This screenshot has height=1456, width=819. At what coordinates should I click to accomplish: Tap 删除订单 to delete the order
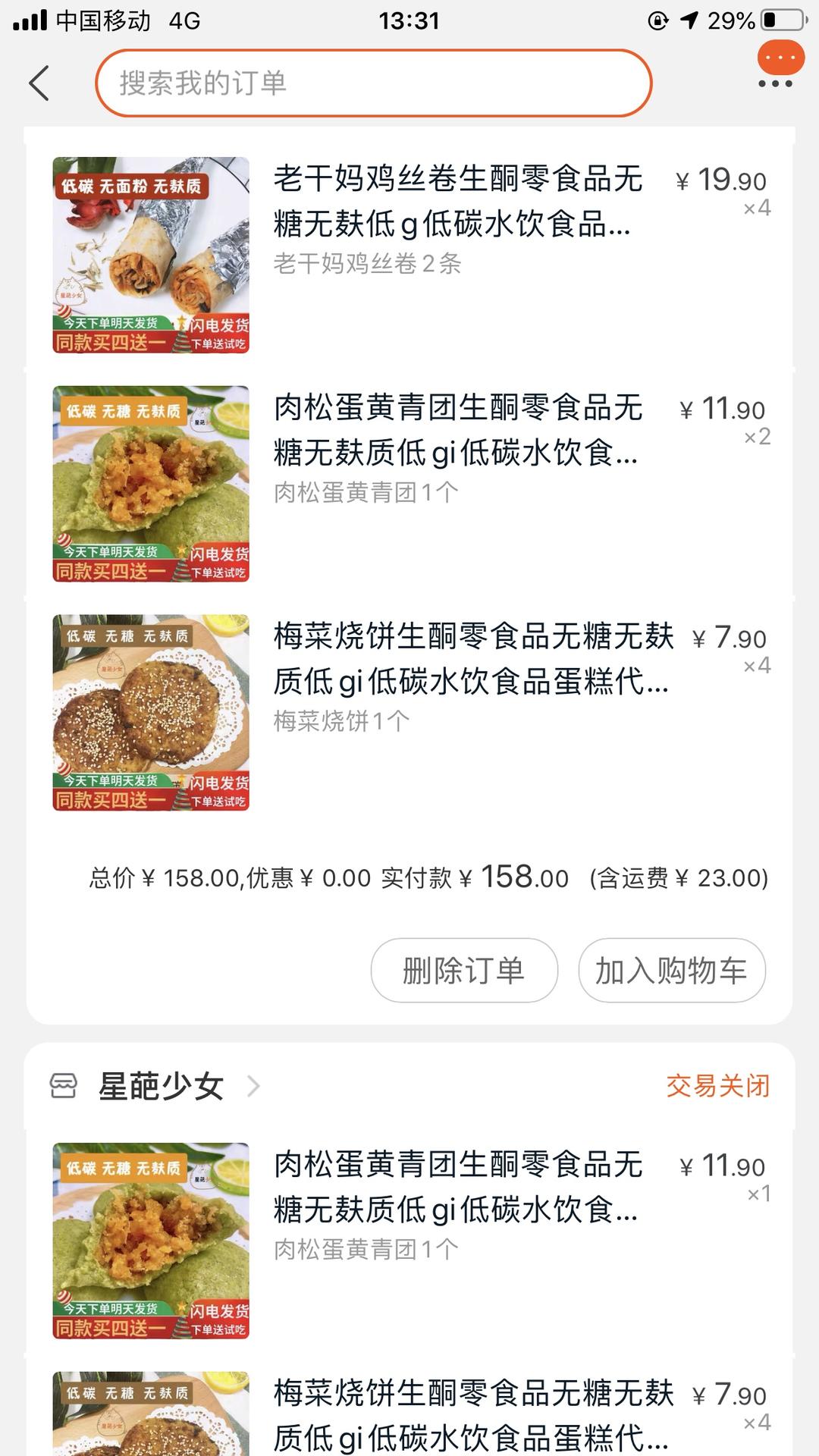click(x=463, y=971)
